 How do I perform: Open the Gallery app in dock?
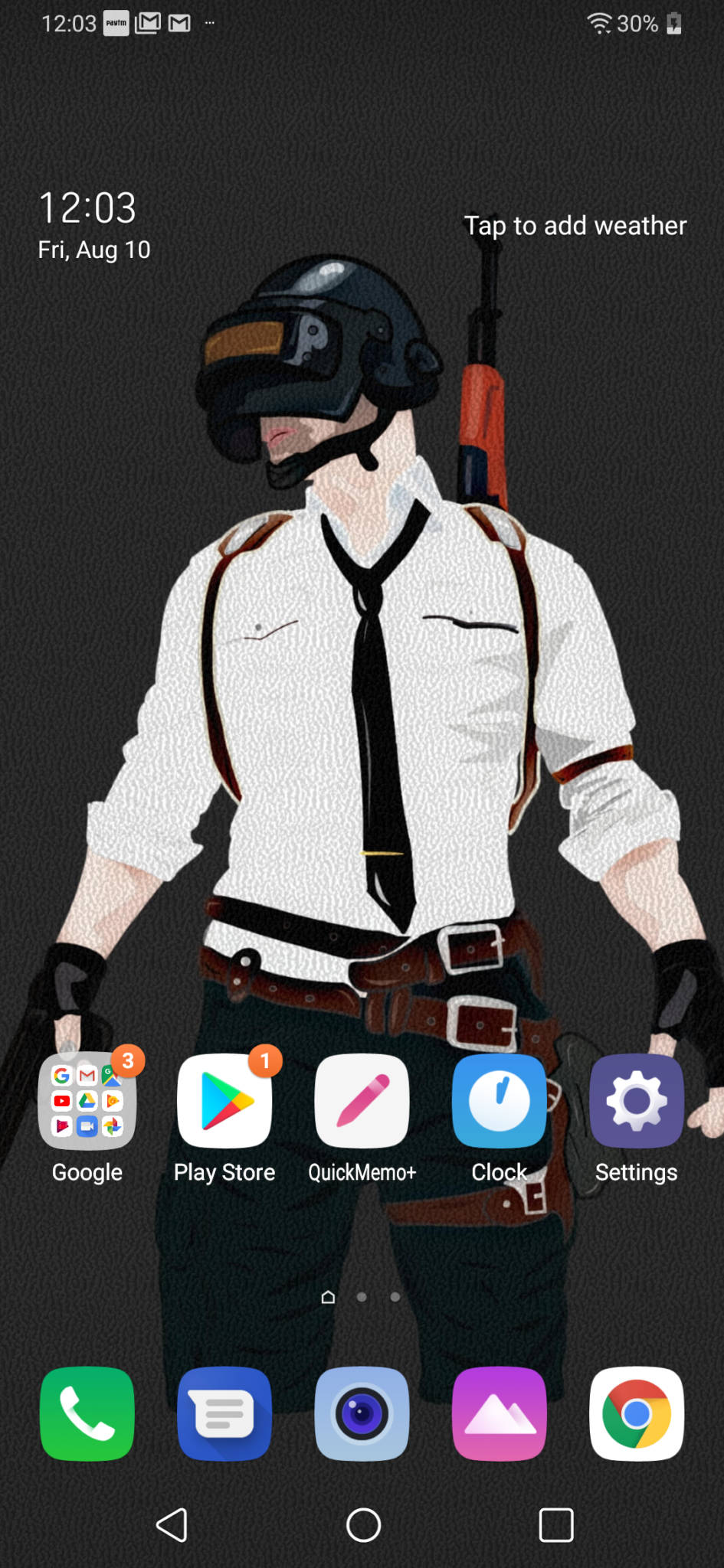click(500, 1413)
